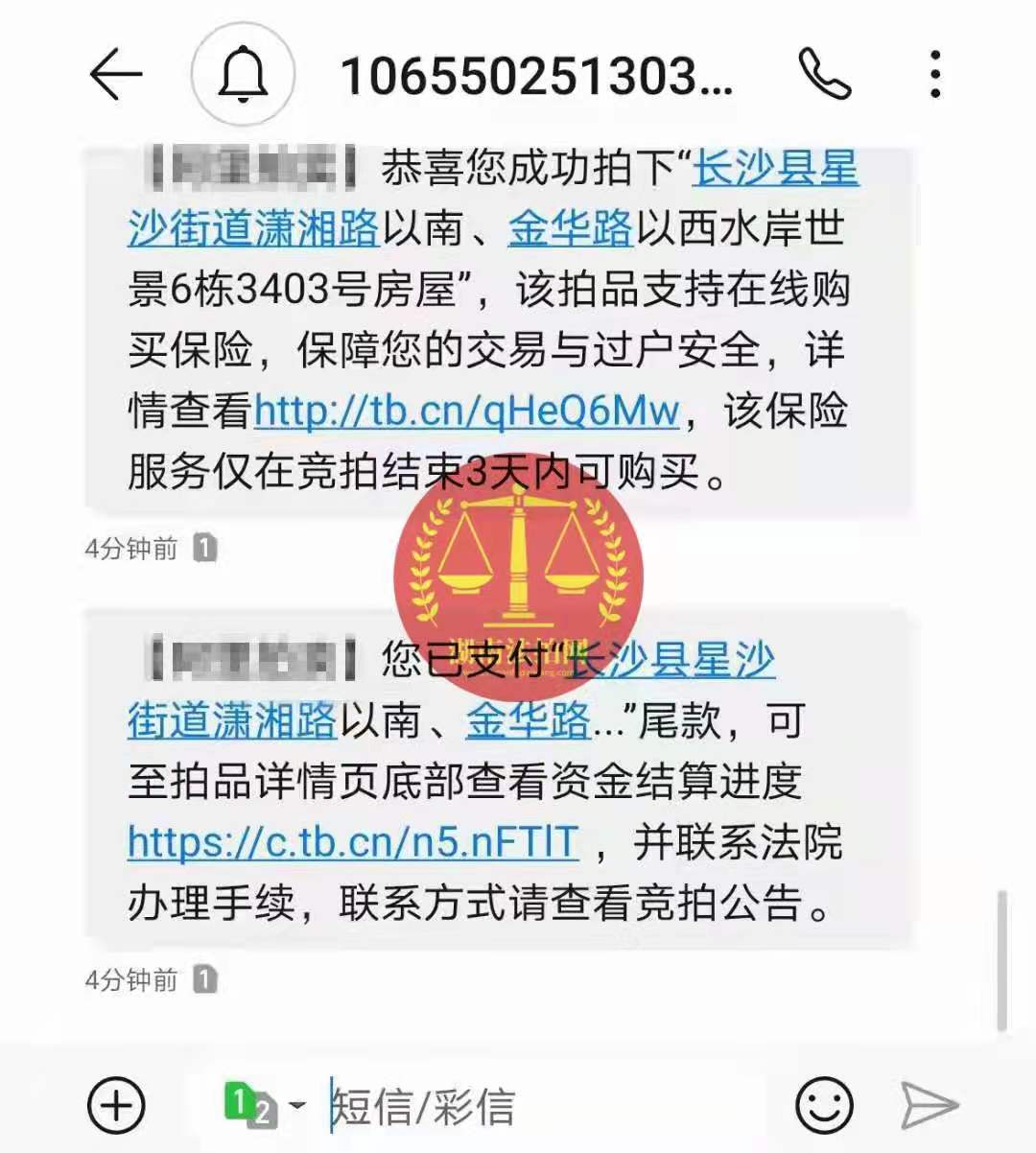Open the https://c.tb.cn/n5.nFTIT link
Screen dimensions: 1036x1153
(353, 842)
